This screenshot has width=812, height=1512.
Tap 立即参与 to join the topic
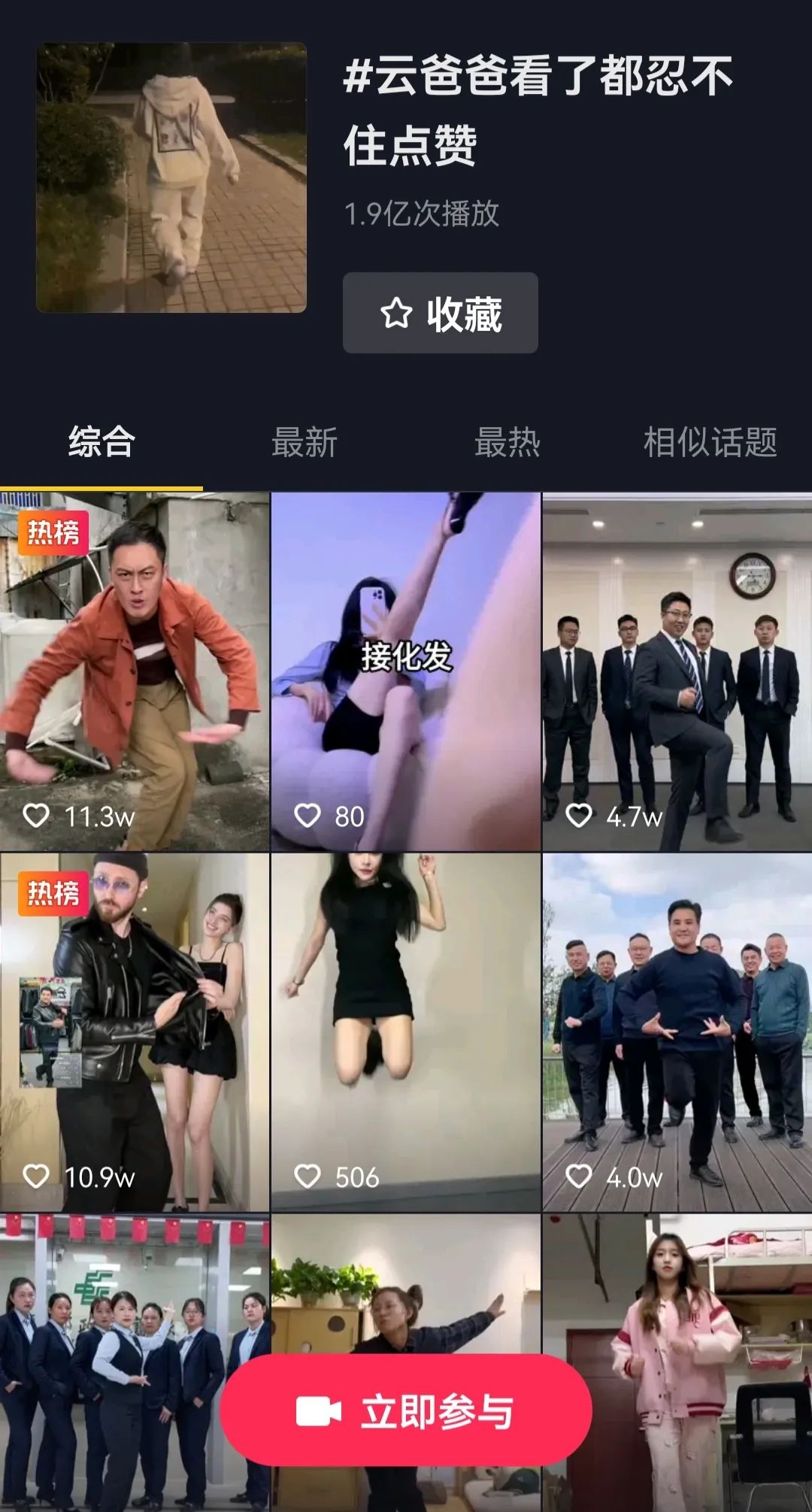(406, 1411)
